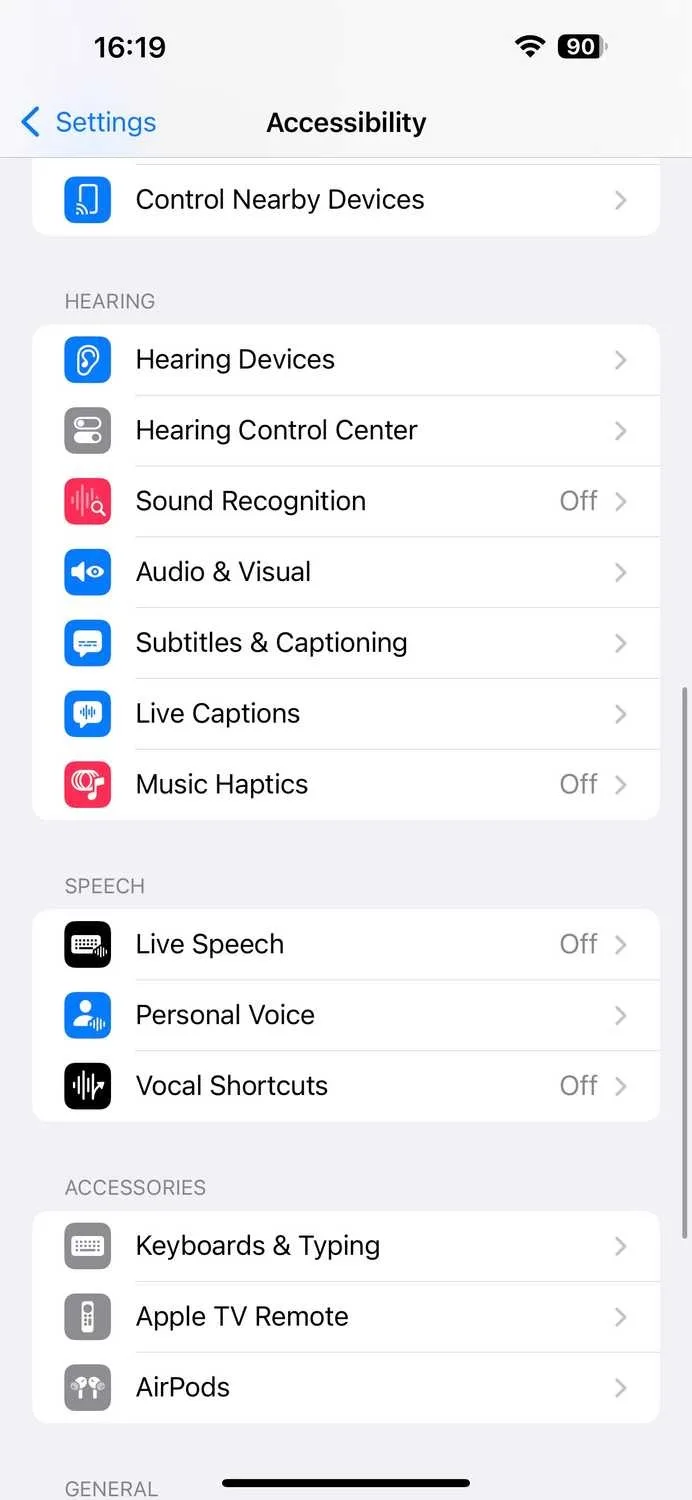Open Music Haptics settings
The height and width of the screenshot is (1500, 692).
[x=346, y=785]
